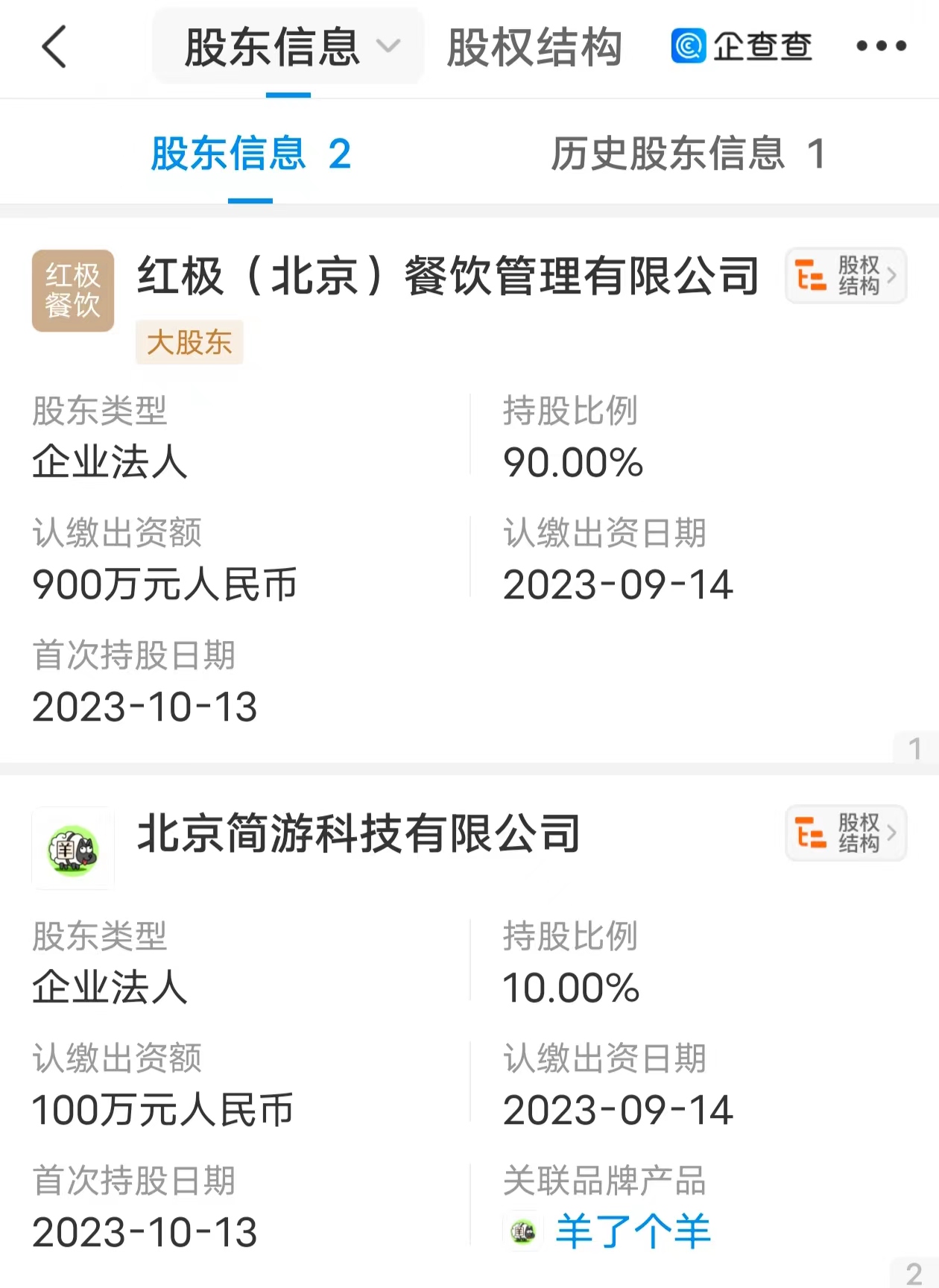Click the 大股东 tag label
Screen dimensions: 939x1288
[x=189, y=343]
